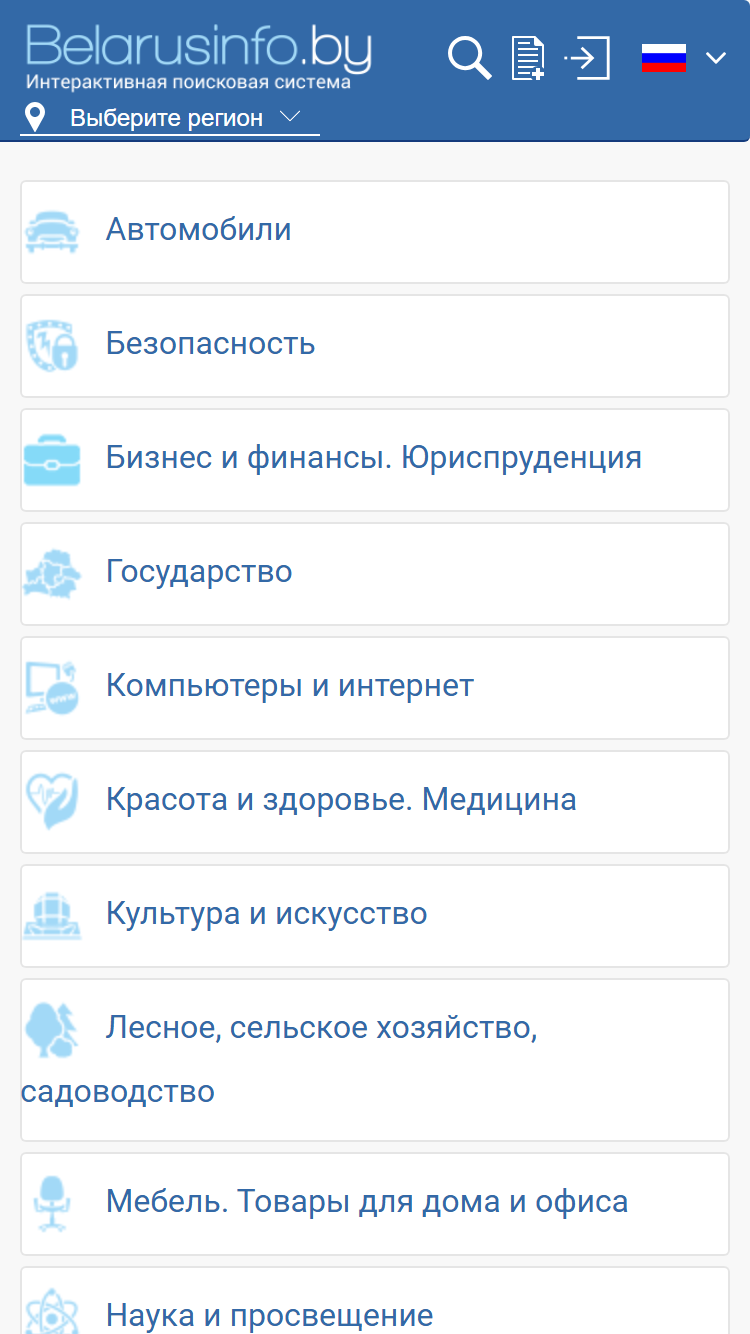Open the search magnifier icon

coord(469,57)
